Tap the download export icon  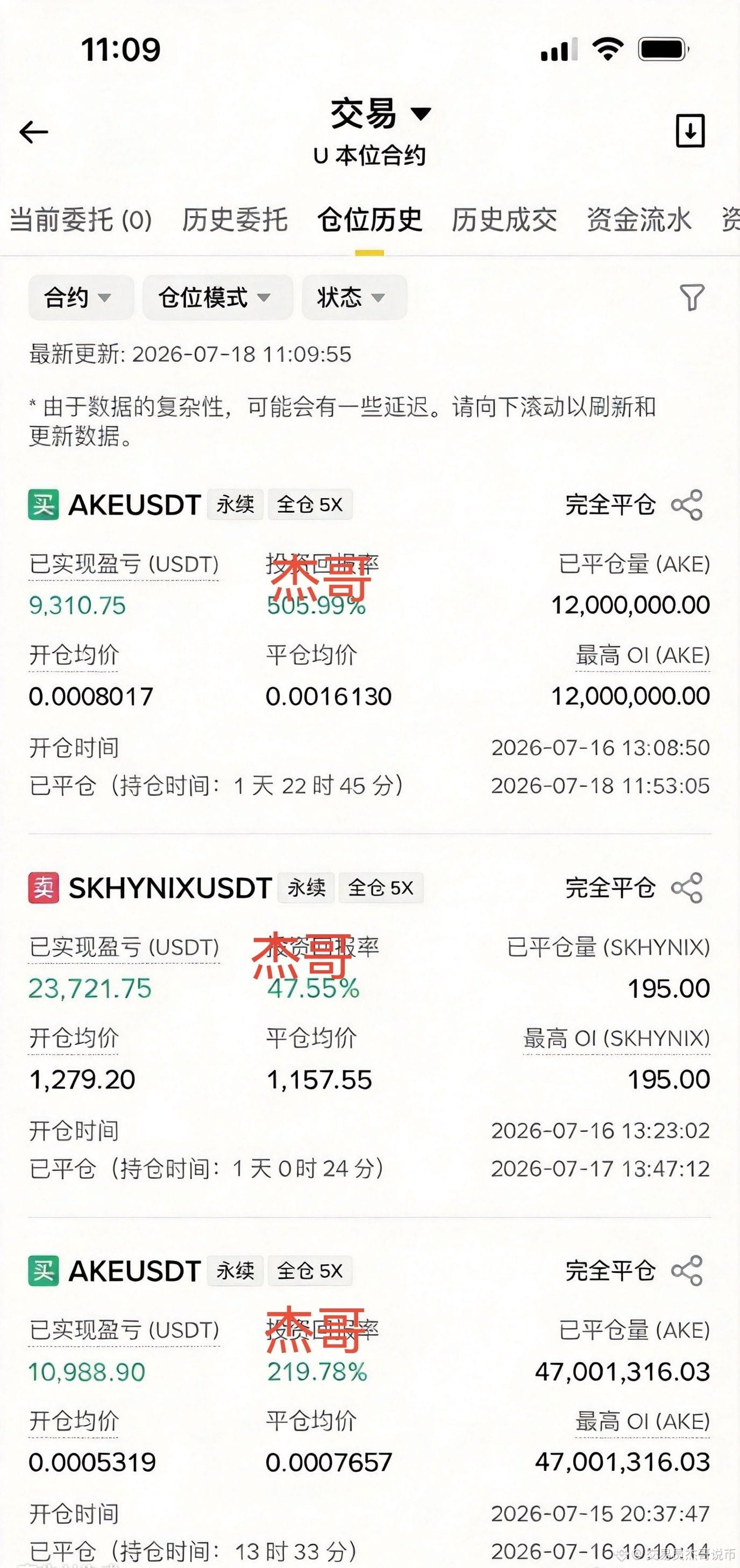(690, 131)
